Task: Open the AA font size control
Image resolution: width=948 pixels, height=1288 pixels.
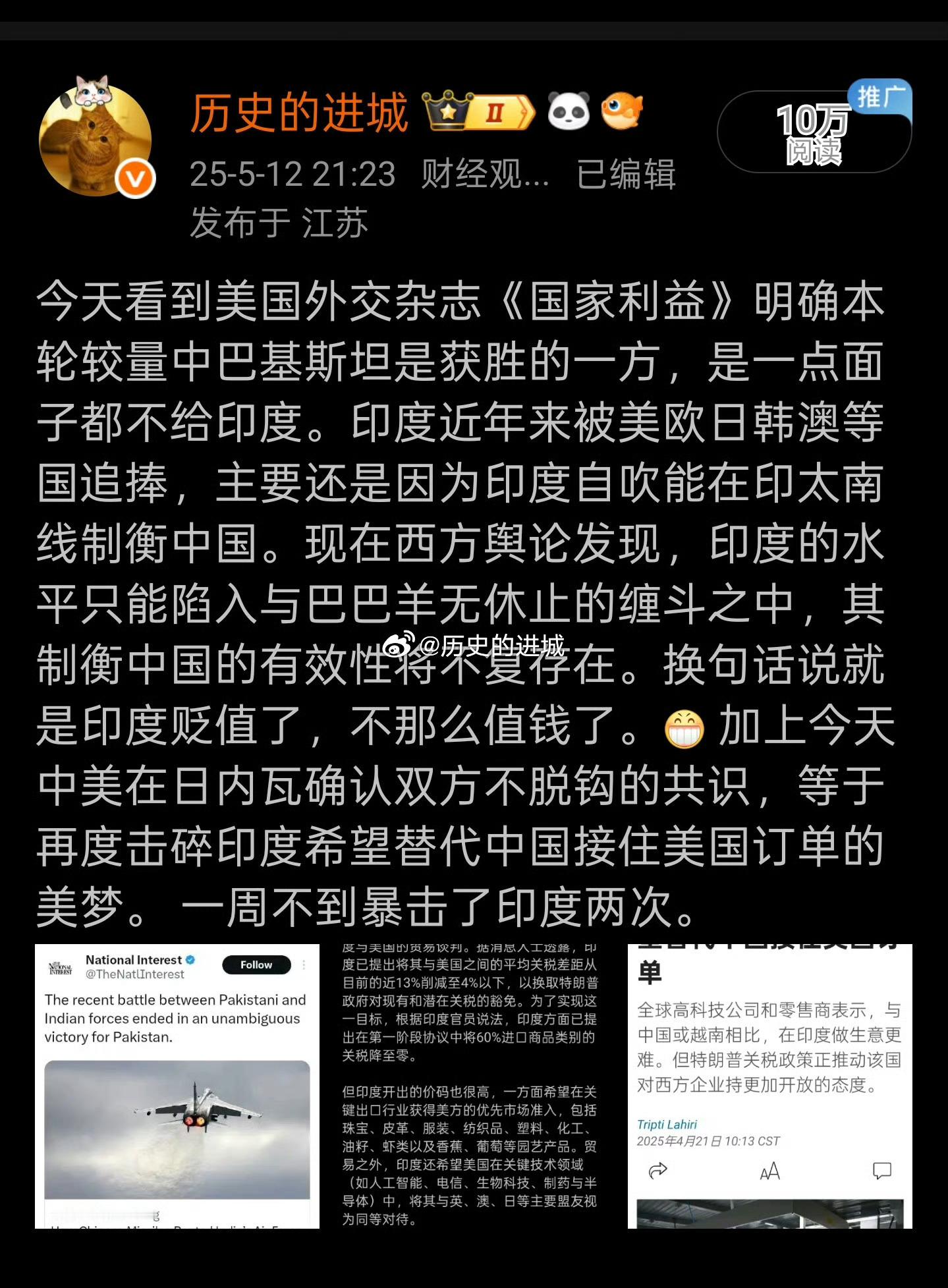Action: point(770,1173)
